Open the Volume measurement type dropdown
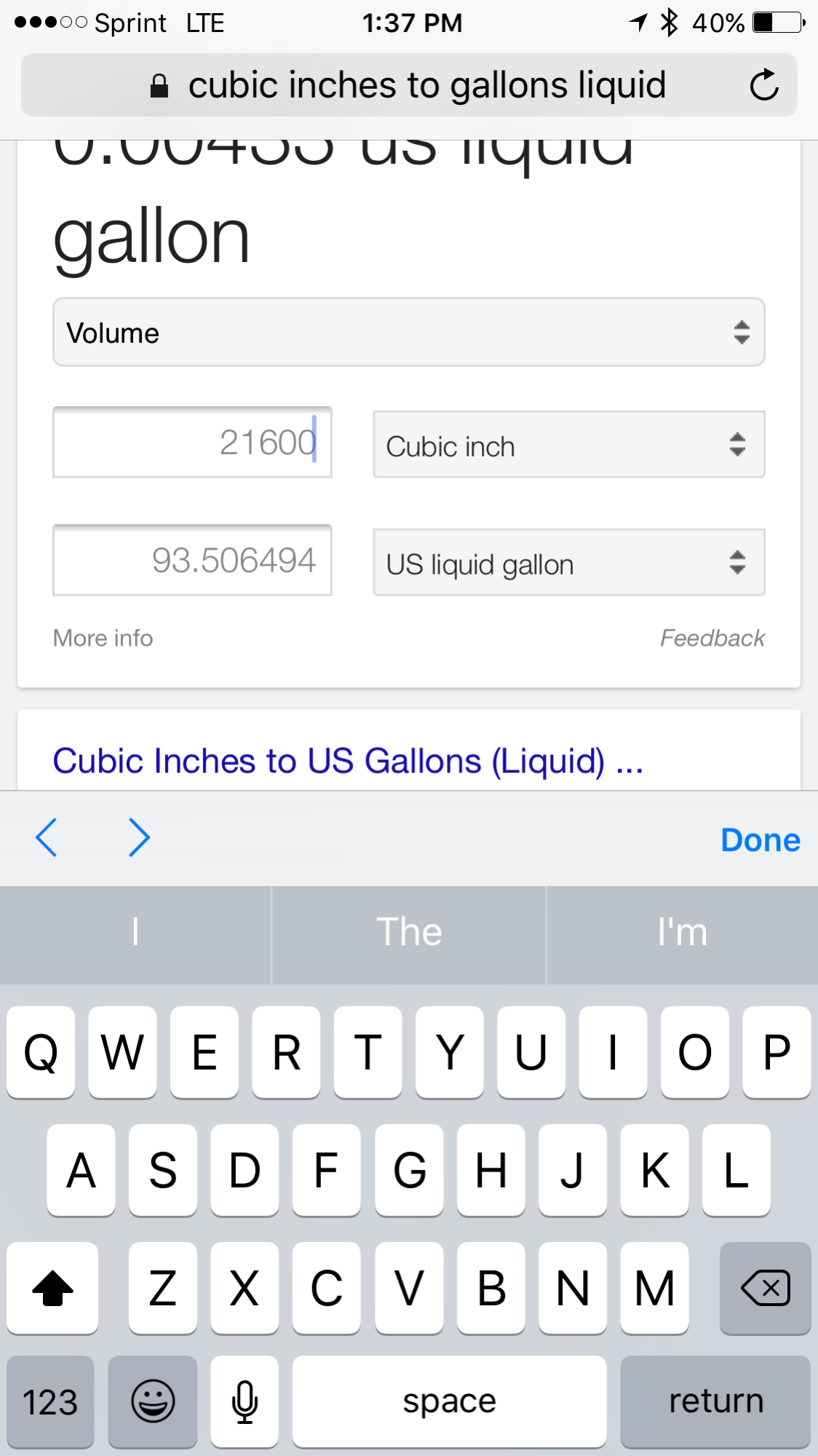This screenshot has width=818, height=1456. pos(408,333)
